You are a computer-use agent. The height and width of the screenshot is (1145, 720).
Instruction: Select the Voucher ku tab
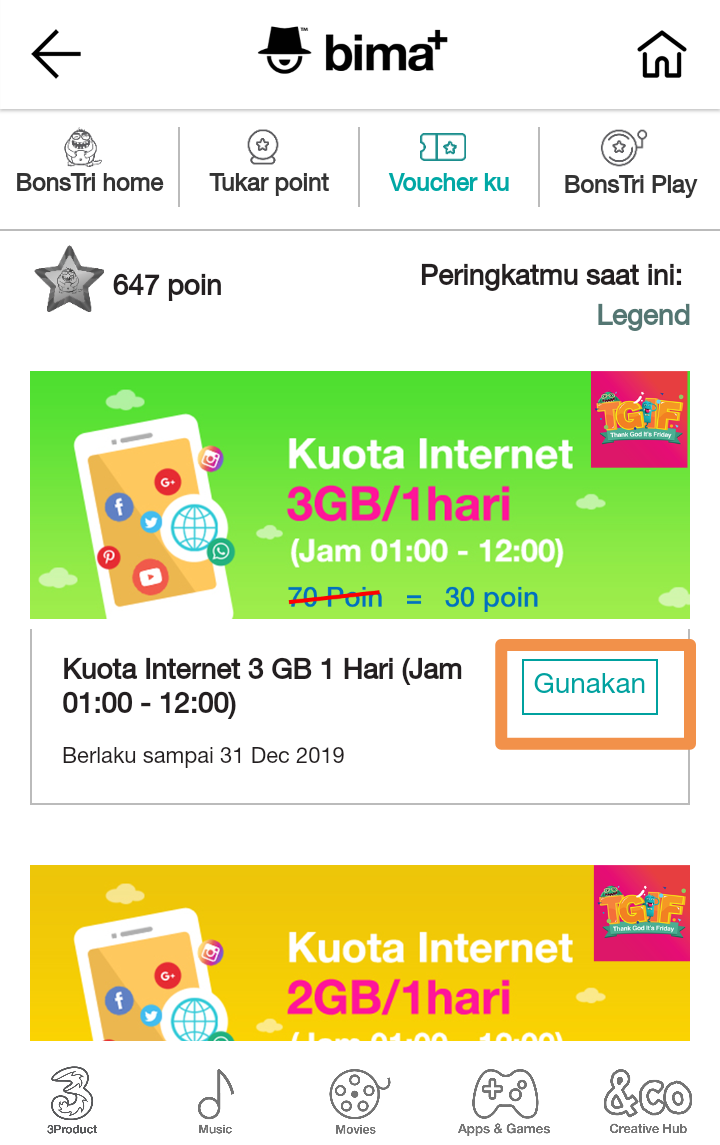tap(449, 165)
